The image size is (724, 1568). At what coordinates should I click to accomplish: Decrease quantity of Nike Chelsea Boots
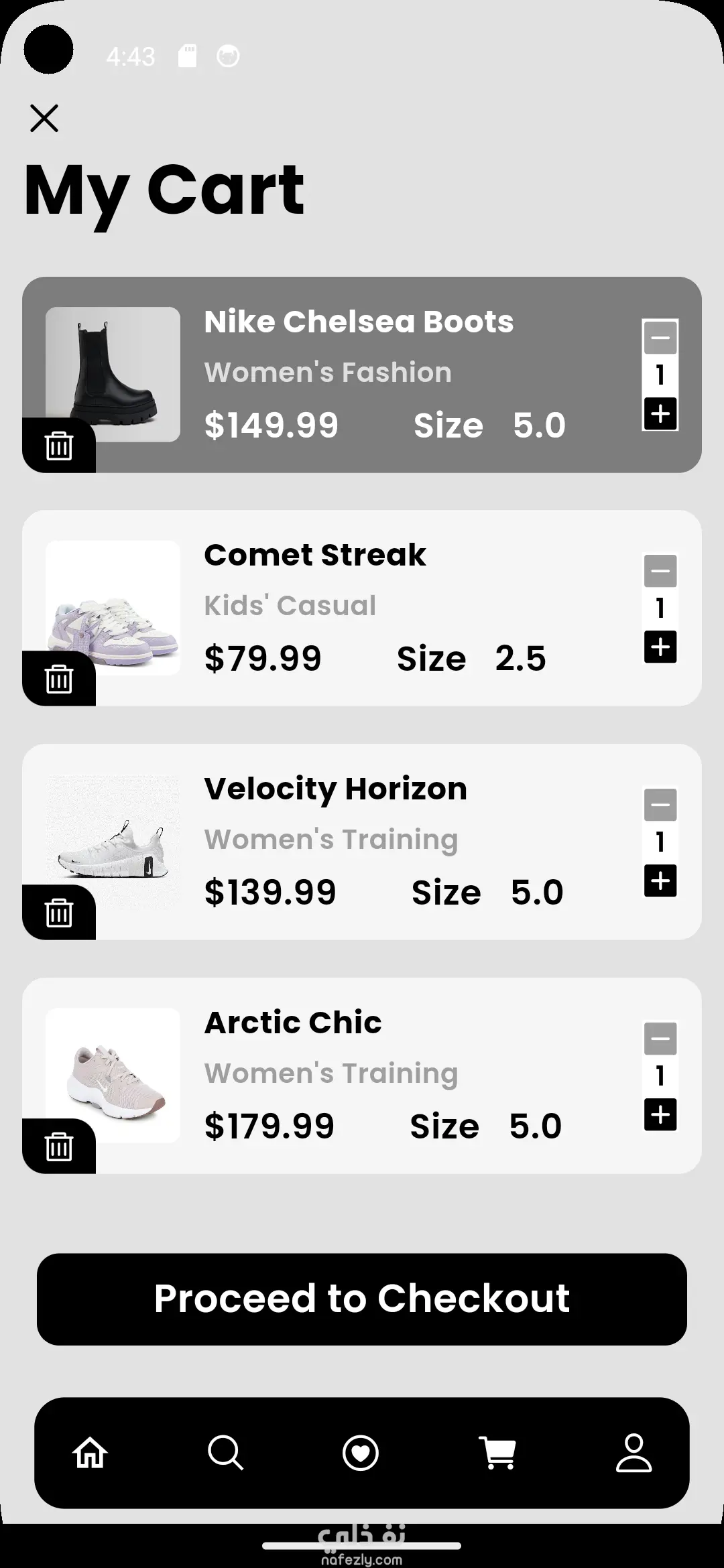660,338
